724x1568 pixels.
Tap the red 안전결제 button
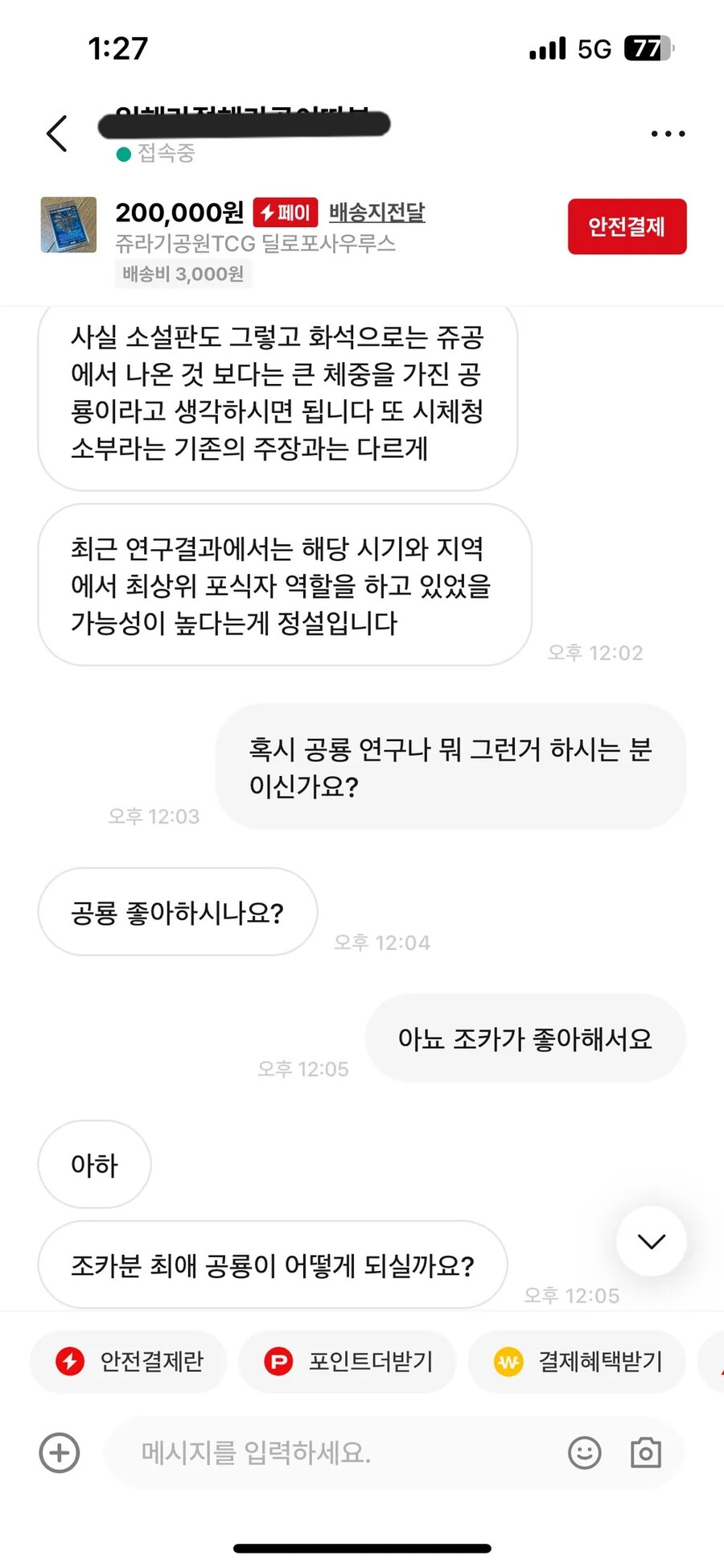point(627,227)
